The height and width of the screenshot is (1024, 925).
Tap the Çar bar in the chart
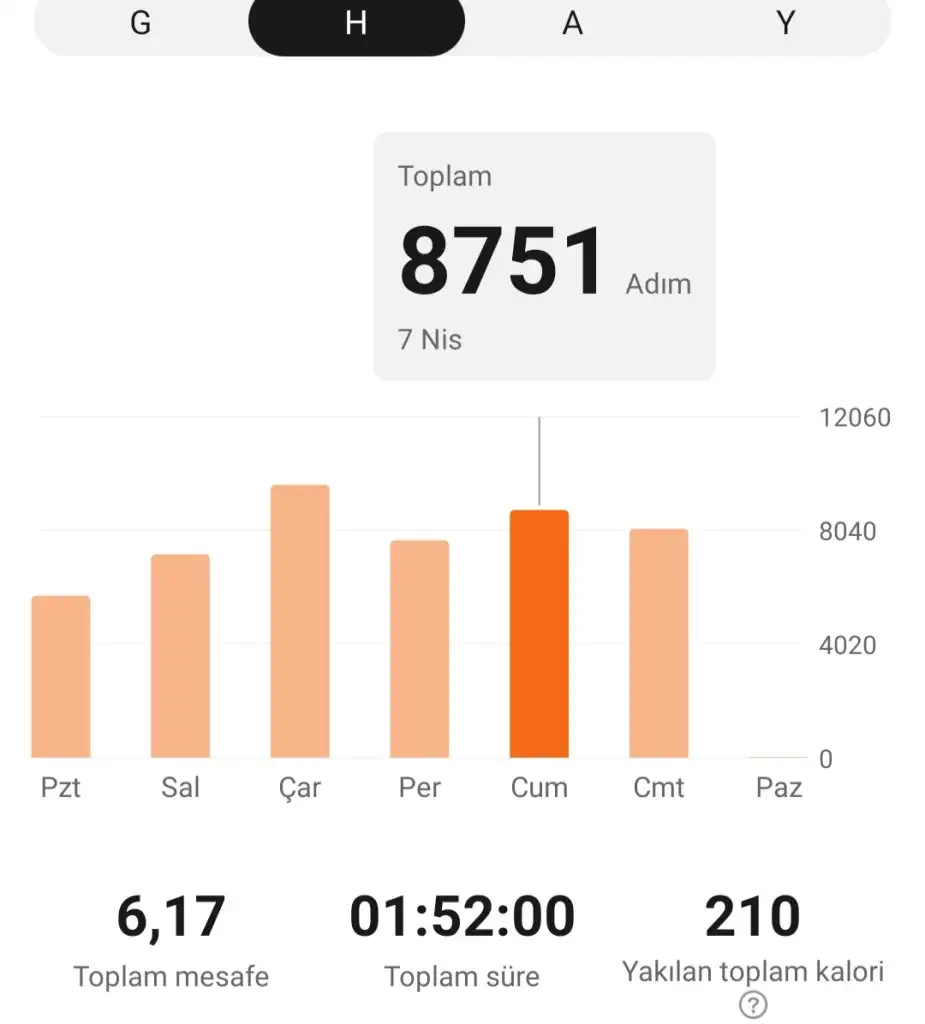pyautogui.click(x=300, y=621)
